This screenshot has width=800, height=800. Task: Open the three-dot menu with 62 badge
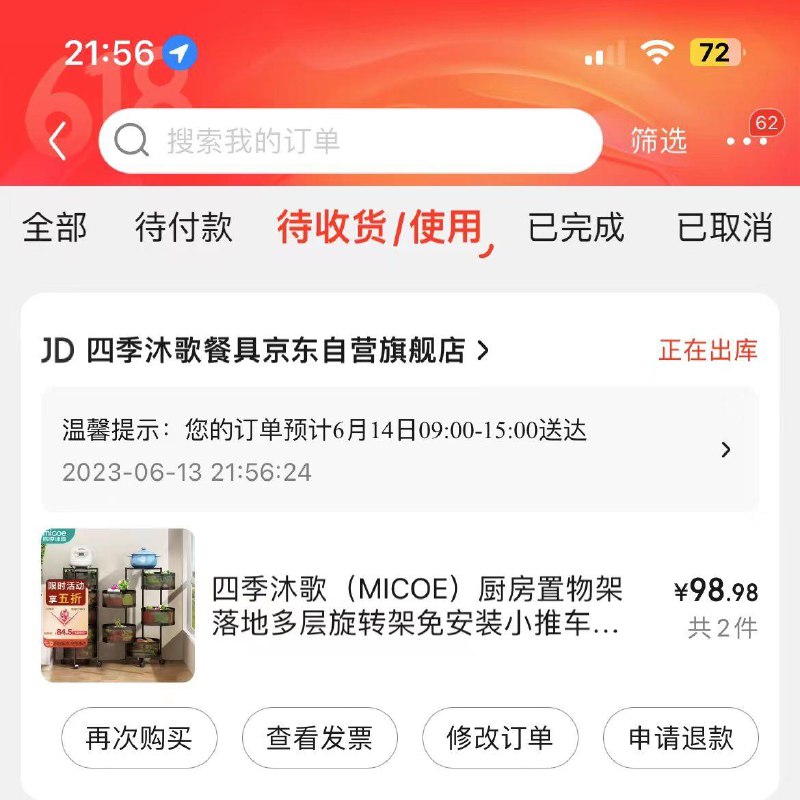[x=746, y=141]
